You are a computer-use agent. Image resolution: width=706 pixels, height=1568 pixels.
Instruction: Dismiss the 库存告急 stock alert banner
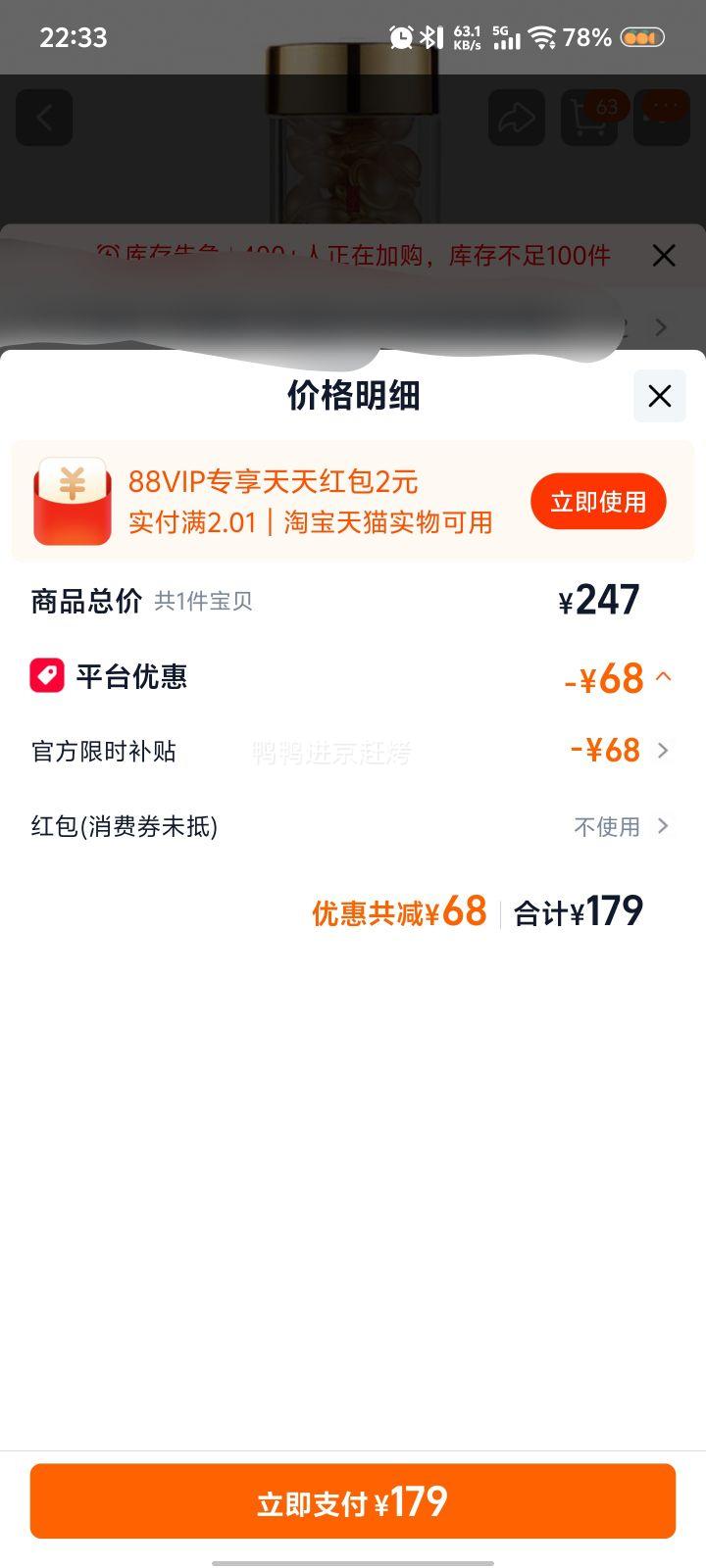(x=664, y=256)
